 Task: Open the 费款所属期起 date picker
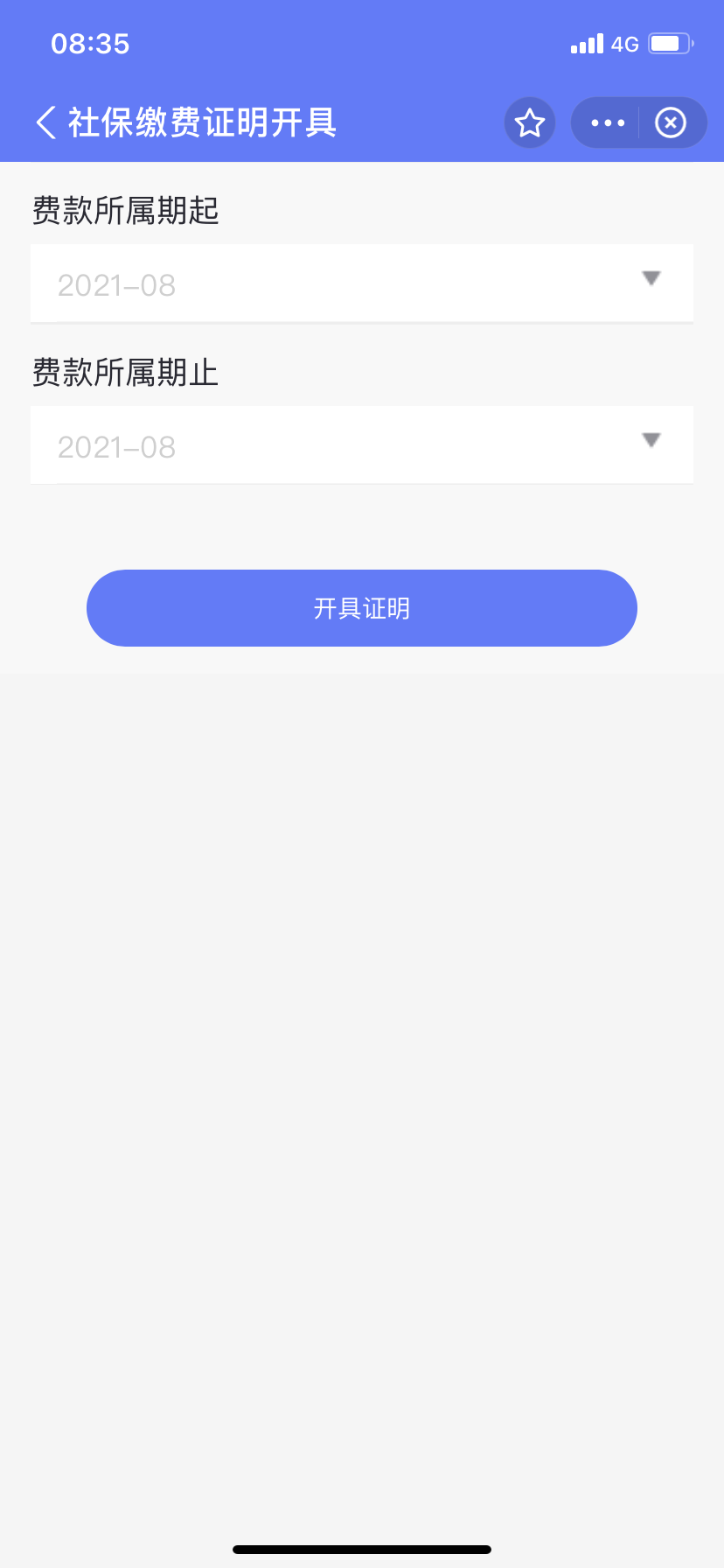click(362, 283)
